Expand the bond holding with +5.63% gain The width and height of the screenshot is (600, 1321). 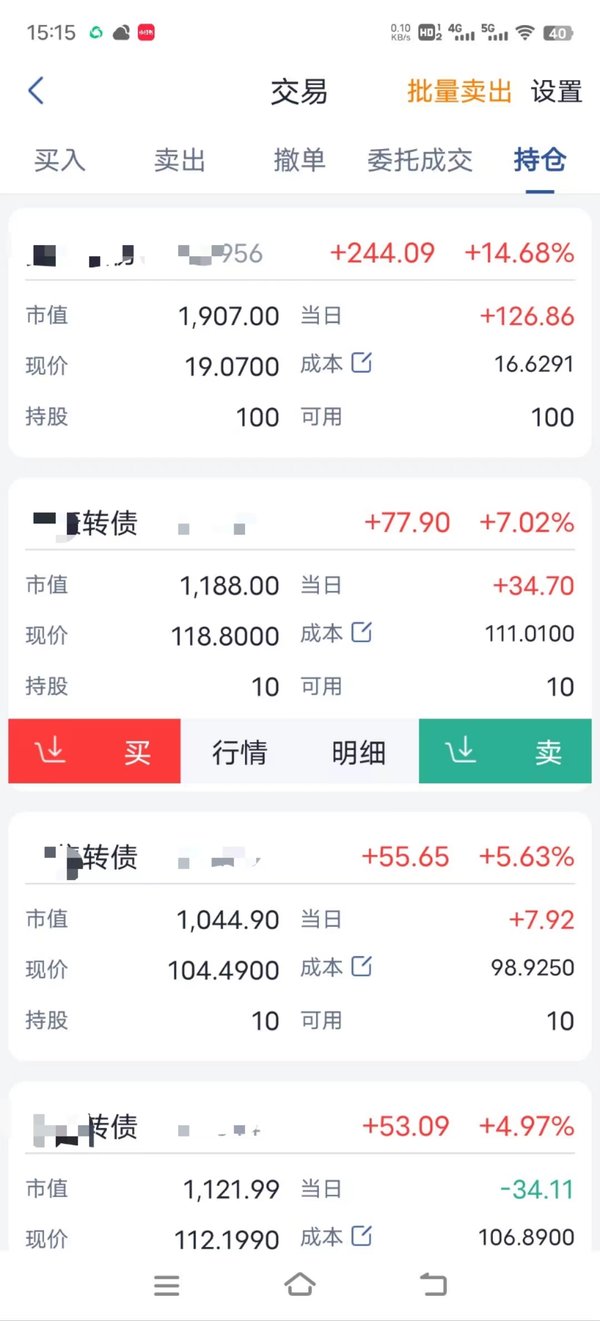pos(300,936)
